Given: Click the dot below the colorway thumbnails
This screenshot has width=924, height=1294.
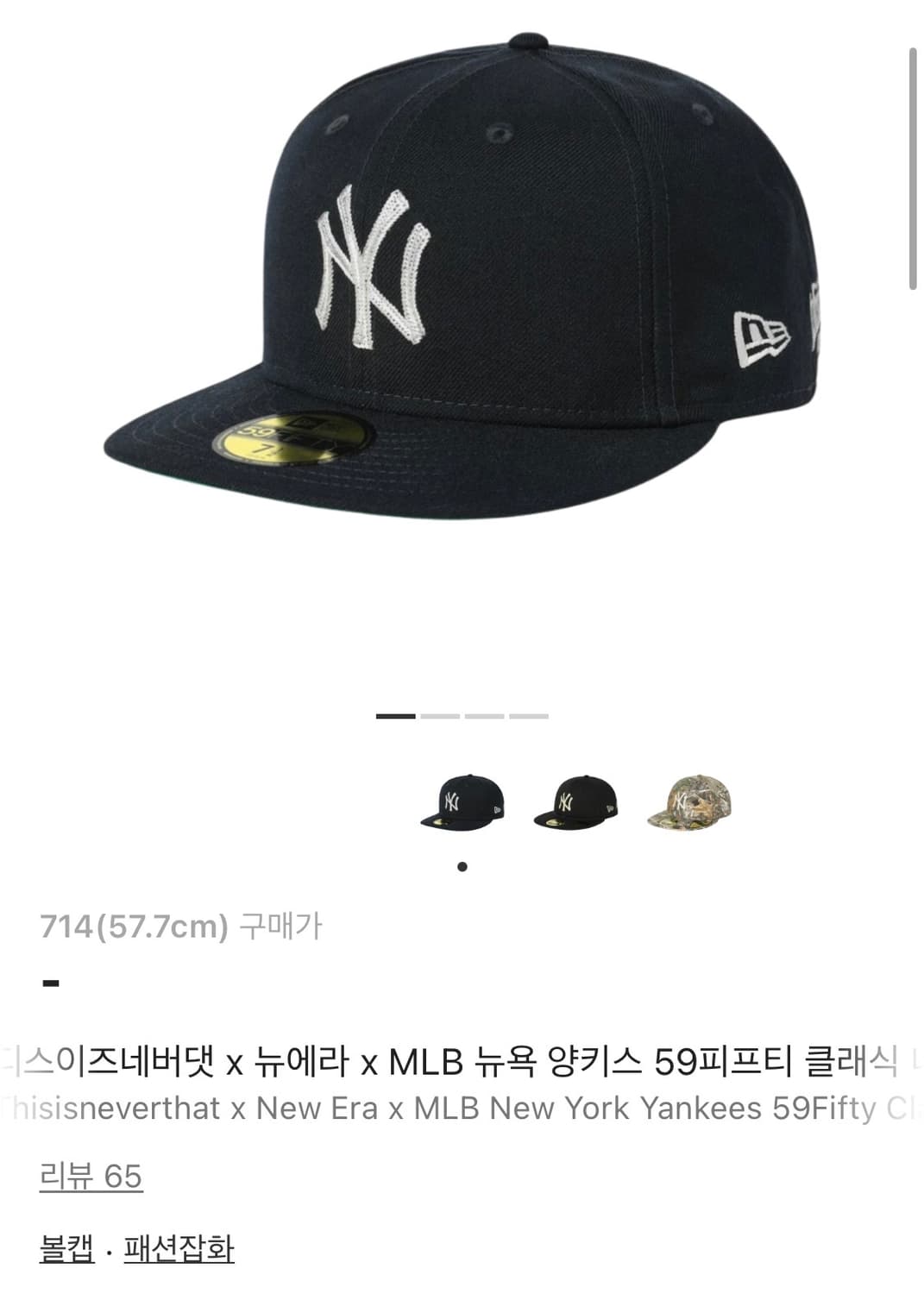Looking at the screenshot, I should [x=463, y=865].
